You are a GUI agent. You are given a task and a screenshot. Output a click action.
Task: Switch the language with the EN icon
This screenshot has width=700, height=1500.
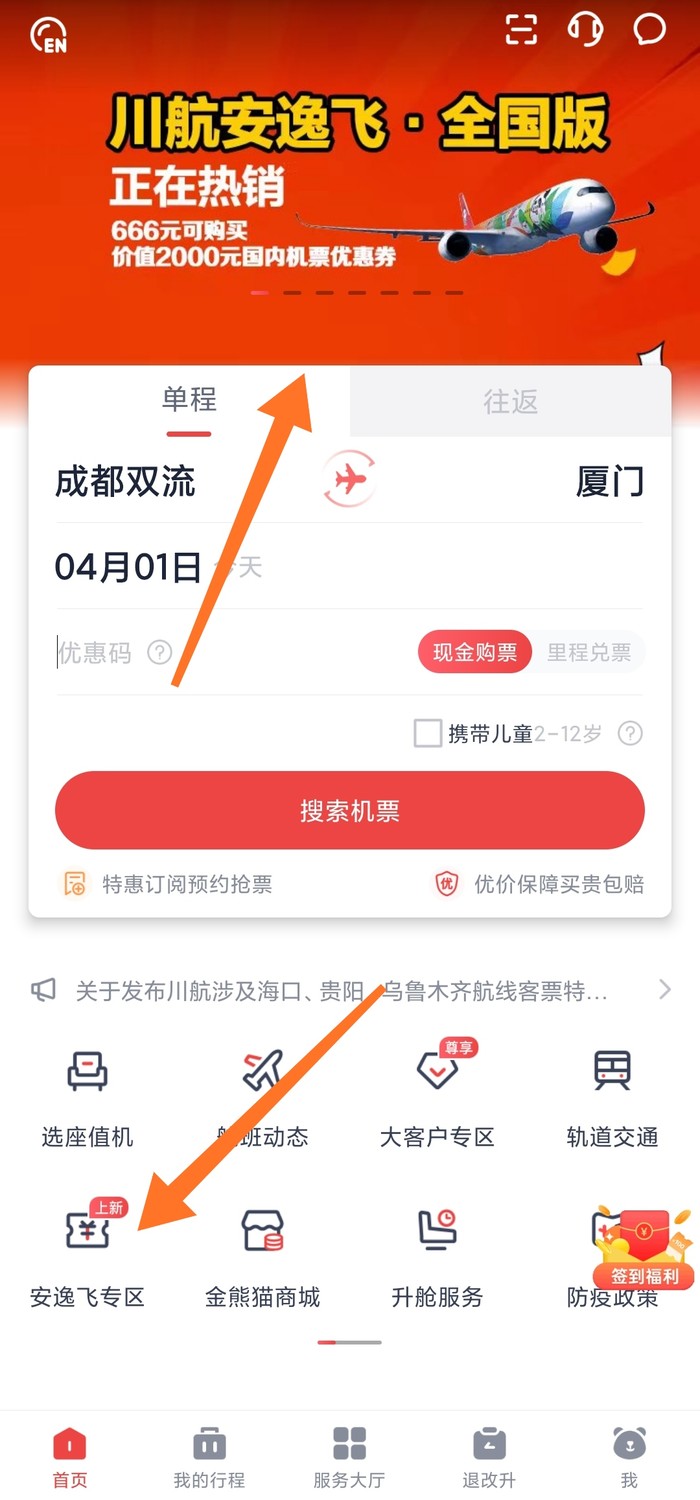click(x=47, y=35)
